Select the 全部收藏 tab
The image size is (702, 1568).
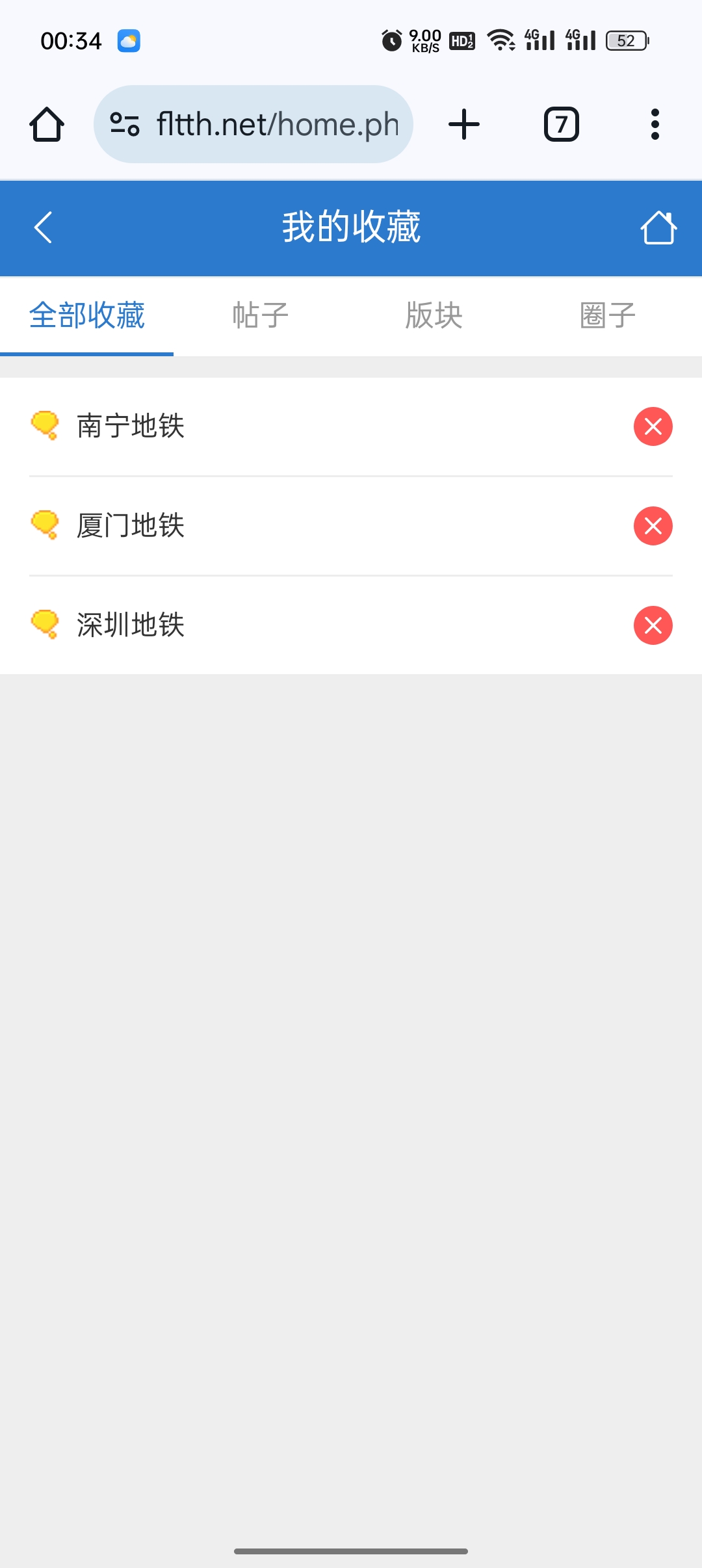87,316
